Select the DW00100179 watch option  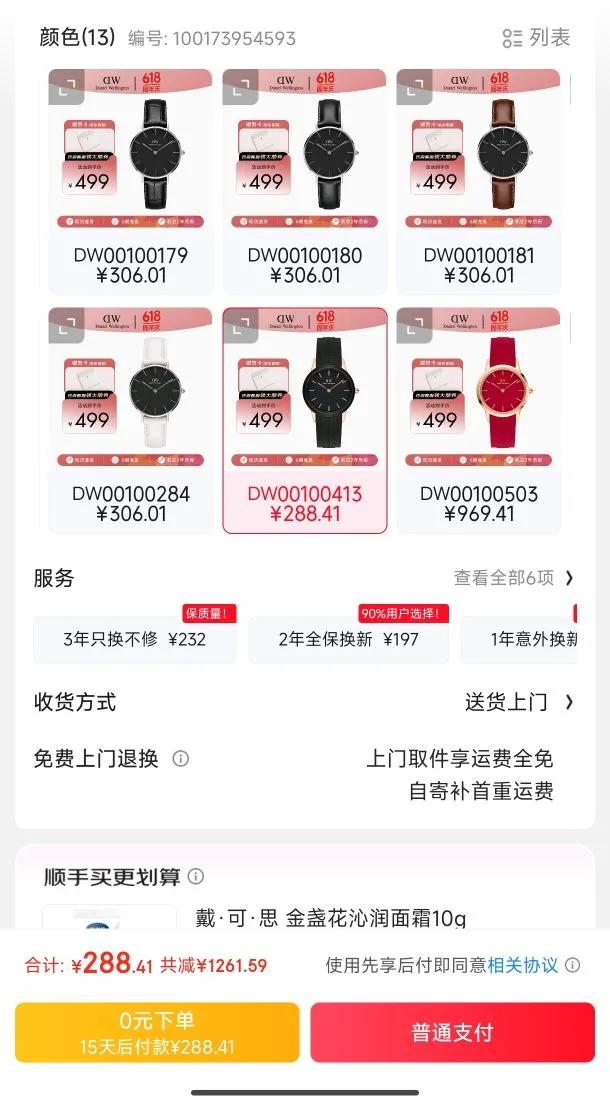pyautogui.click(x=130, y=180)
